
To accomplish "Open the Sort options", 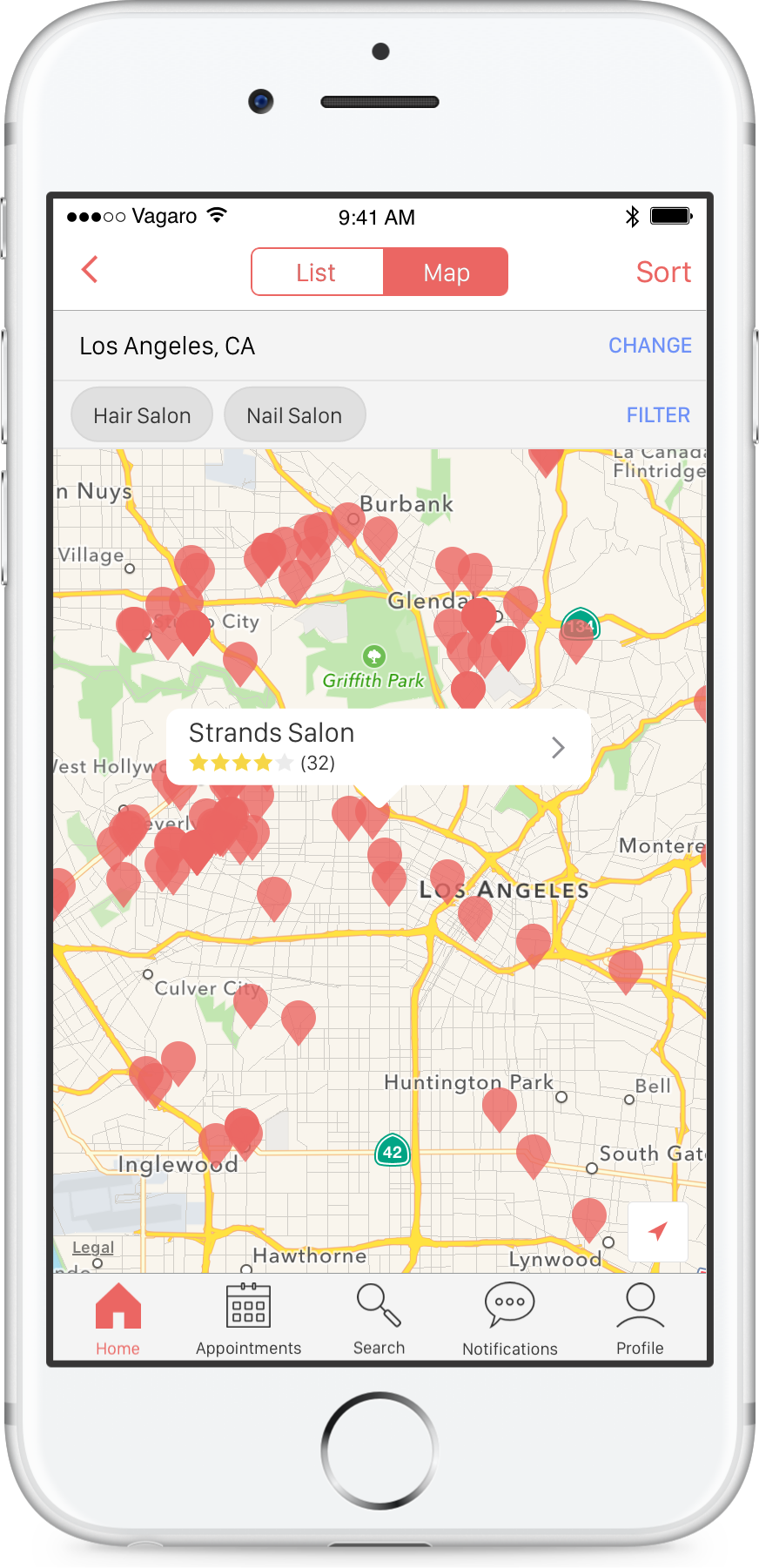I will pos(662,273).
